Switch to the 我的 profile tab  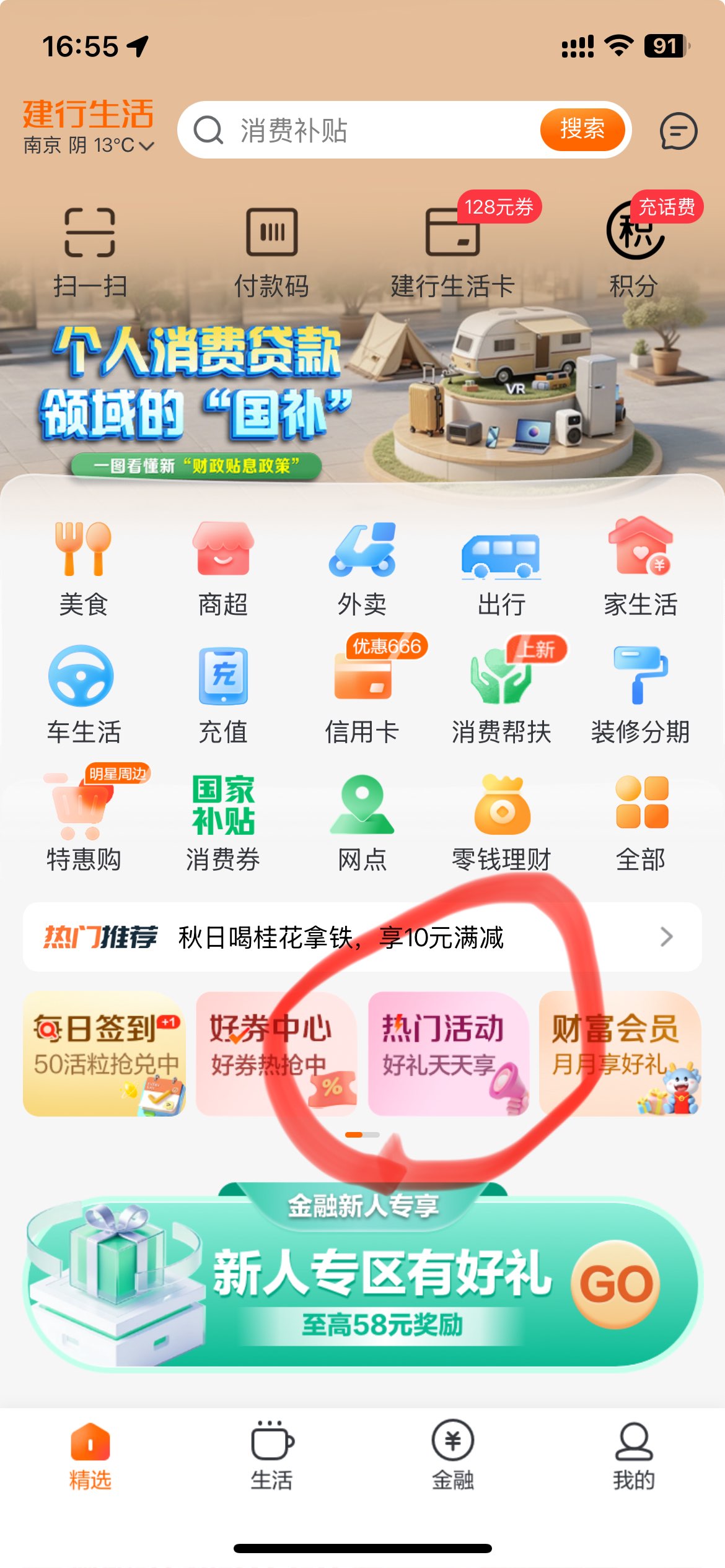point(634,1455)
